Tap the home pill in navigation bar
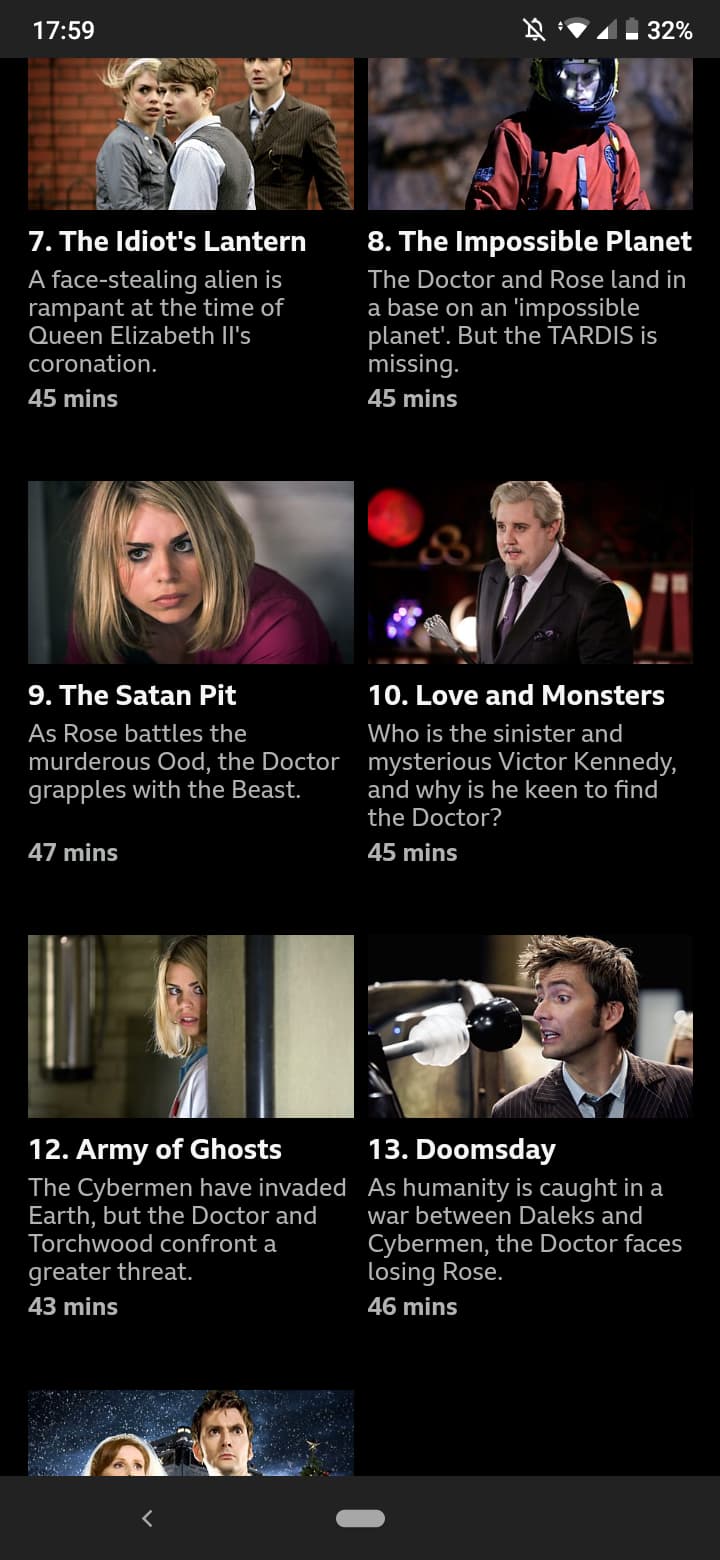The width and height of the screenshot is (720, 1560). 360,1518
